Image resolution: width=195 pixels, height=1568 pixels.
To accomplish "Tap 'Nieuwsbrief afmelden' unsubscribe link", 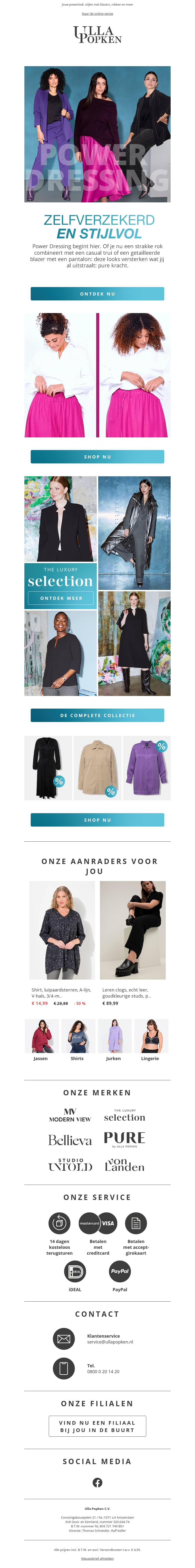I will 97,1558.
